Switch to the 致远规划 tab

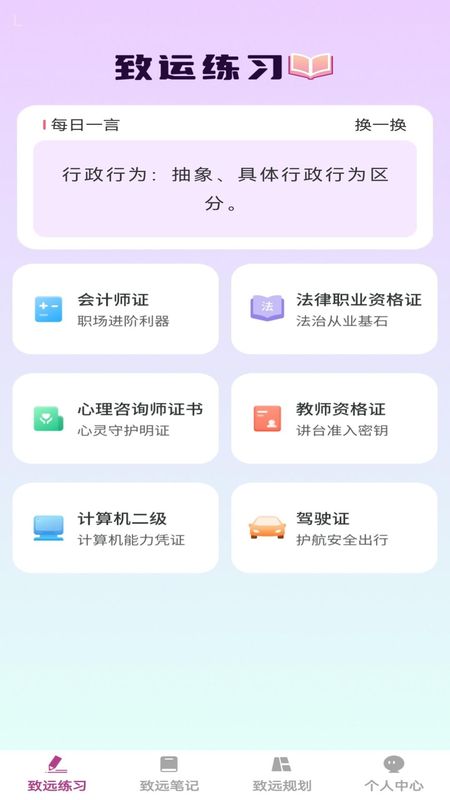282,773
